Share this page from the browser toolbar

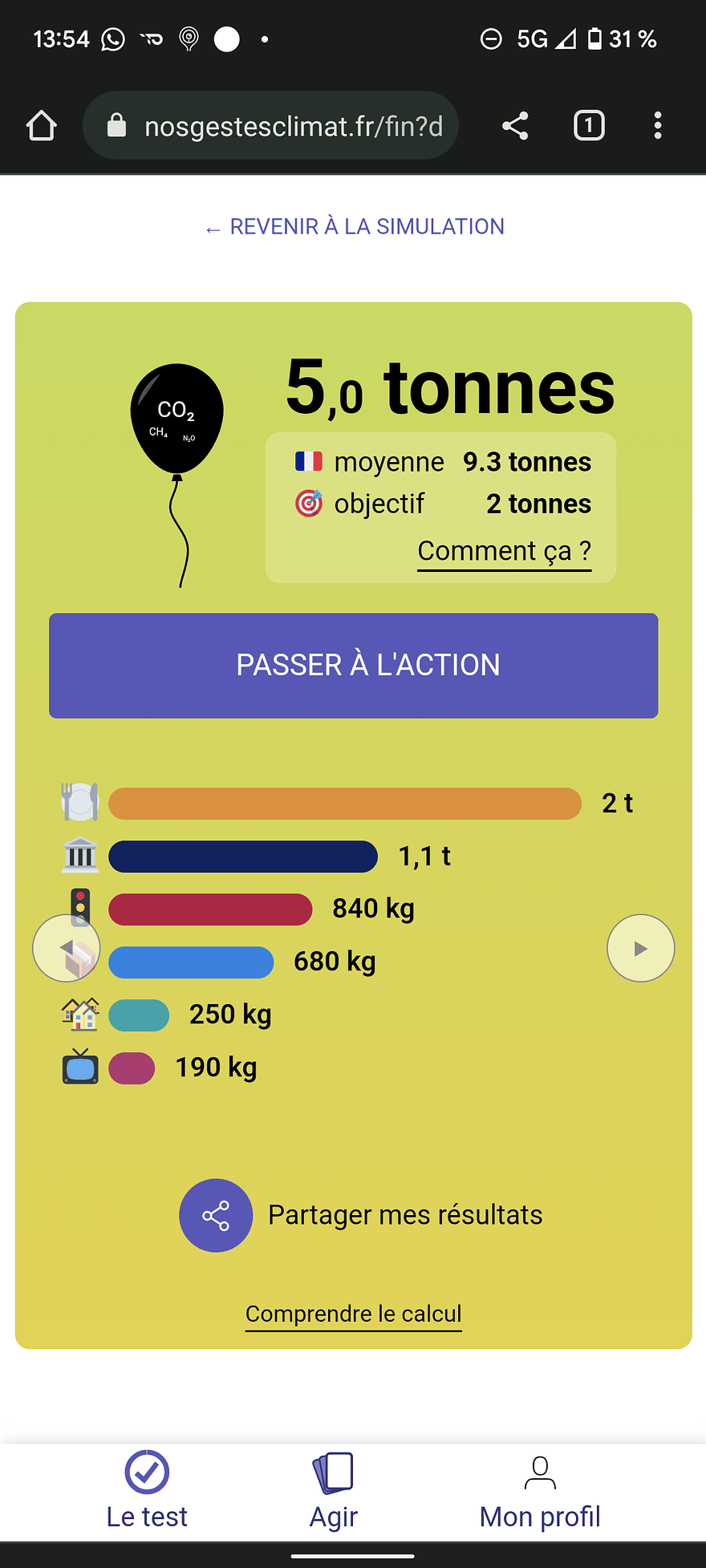[515, 126]
